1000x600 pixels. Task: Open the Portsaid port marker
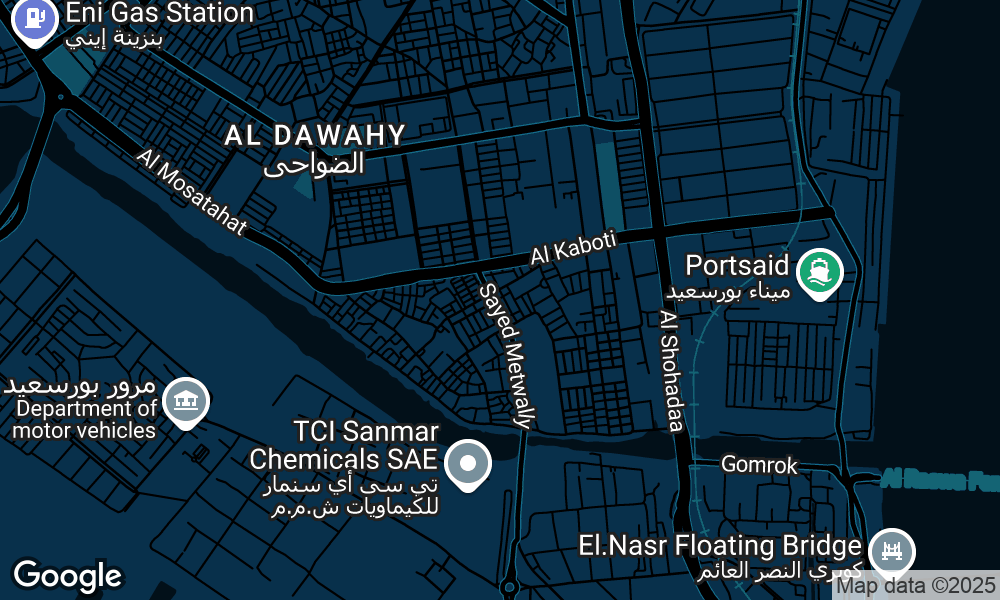point(820,270)
